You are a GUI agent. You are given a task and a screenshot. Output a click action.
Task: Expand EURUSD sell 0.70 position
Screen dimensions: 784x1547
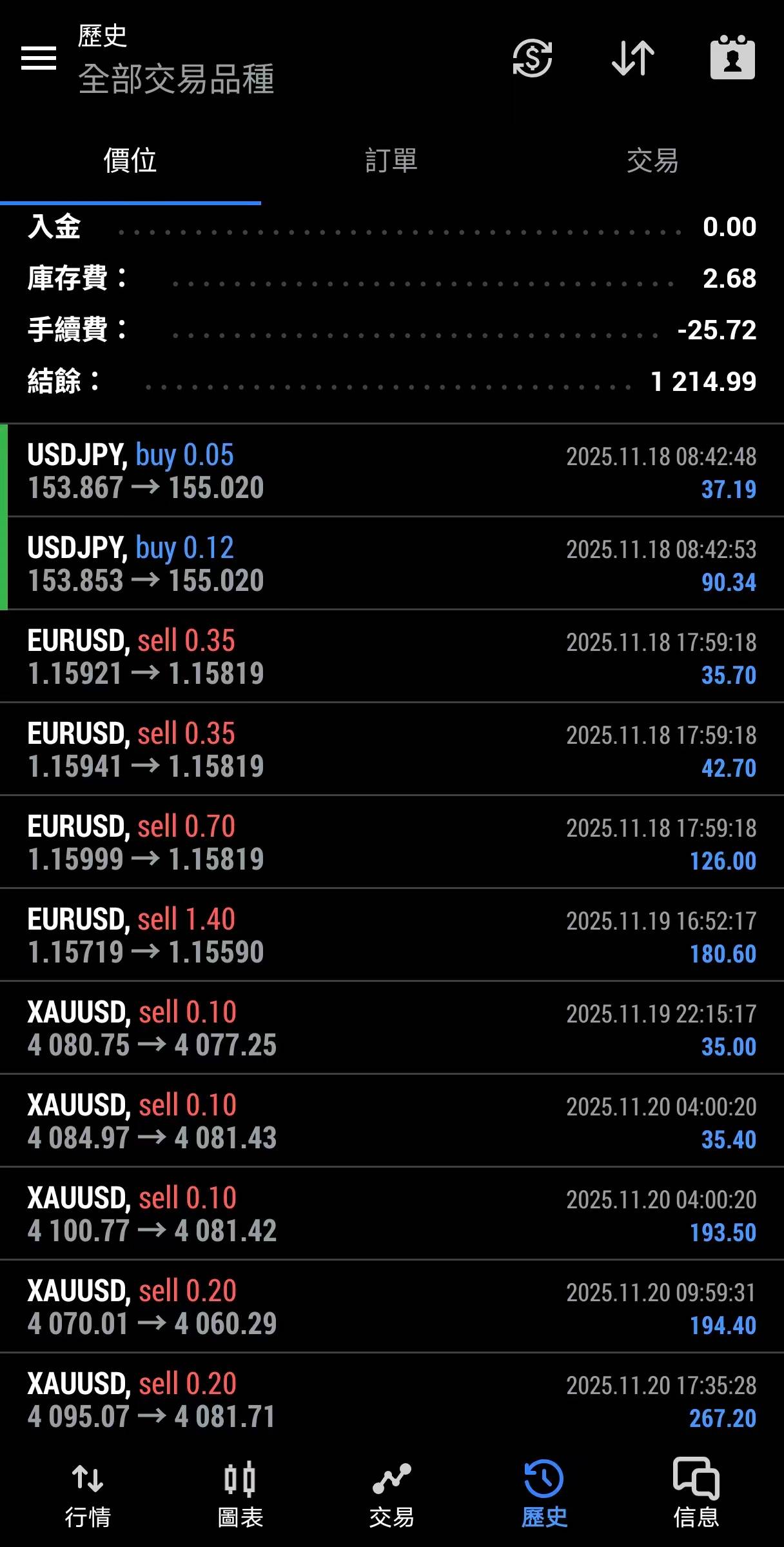point(392,843)
